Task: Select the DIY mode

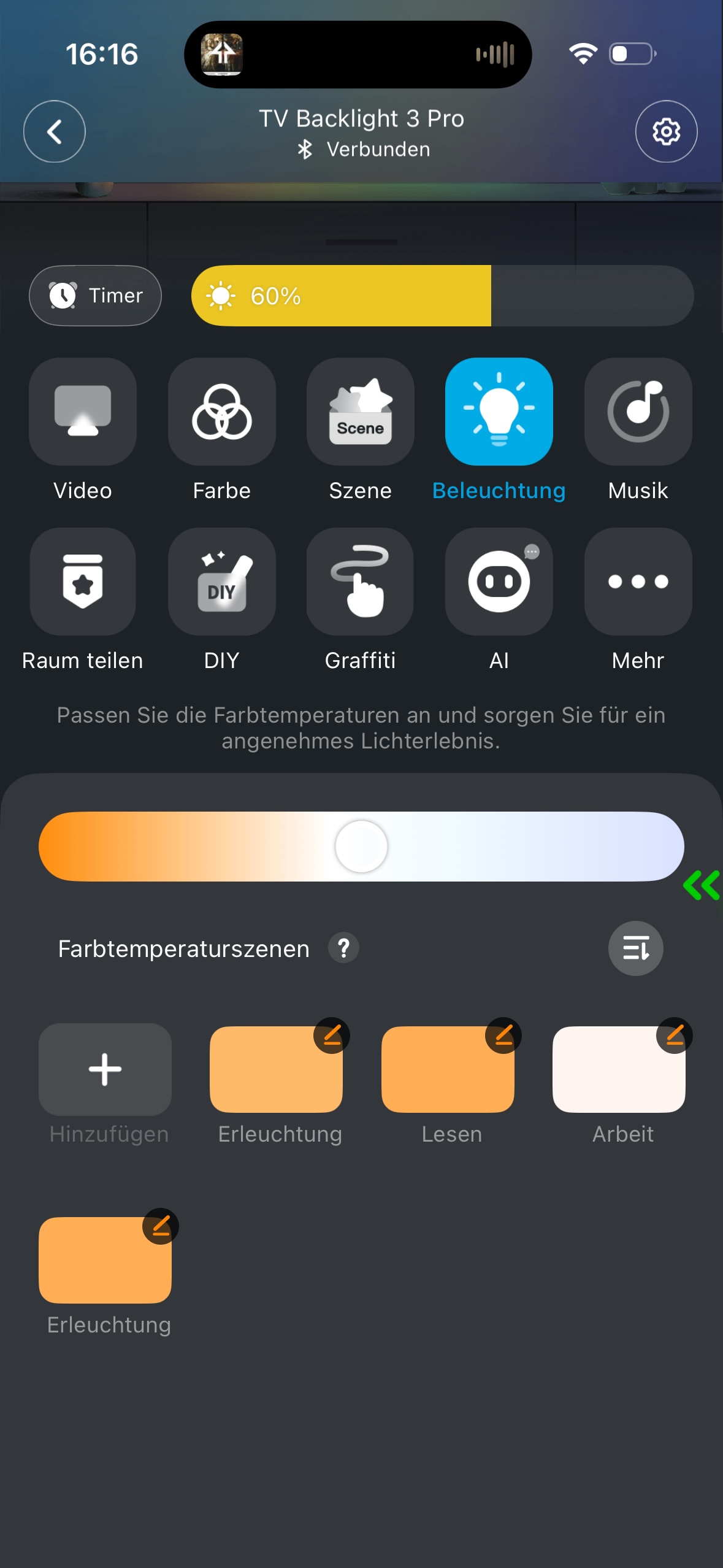Action: click(221, 582)
